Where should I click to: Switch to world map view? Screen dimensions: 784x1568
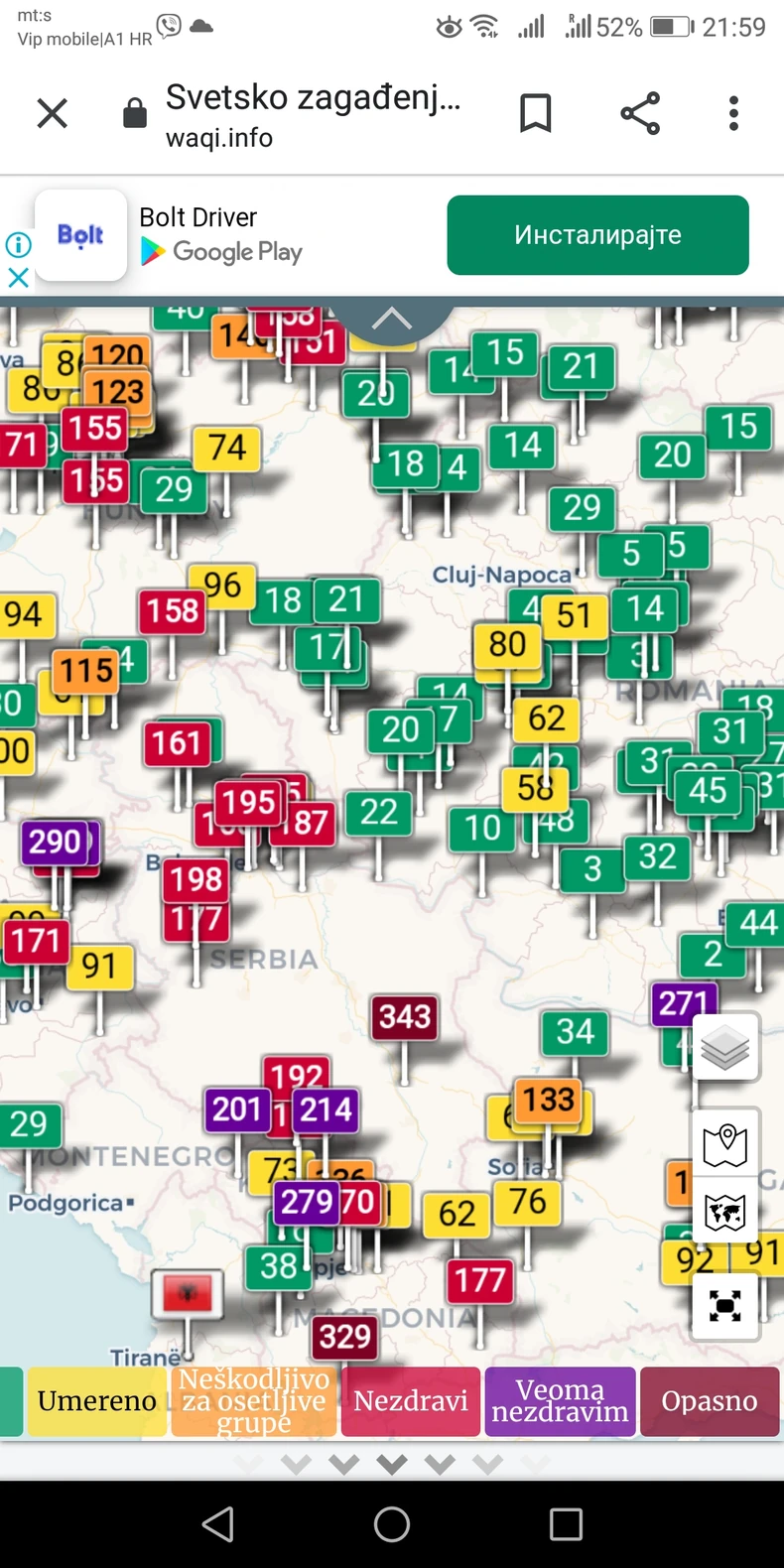click(725, 1212)
